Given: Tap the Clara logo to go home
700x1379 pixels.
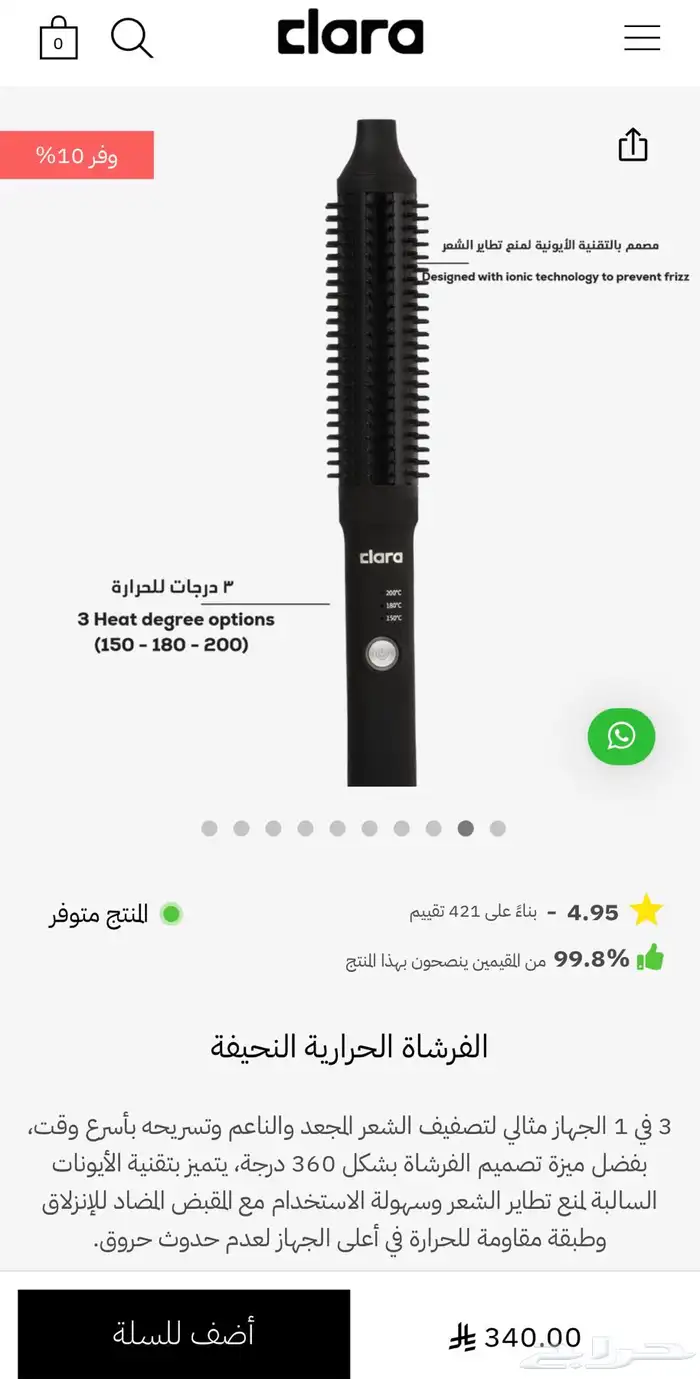Looking at the screenshot, I should (350, 37).
